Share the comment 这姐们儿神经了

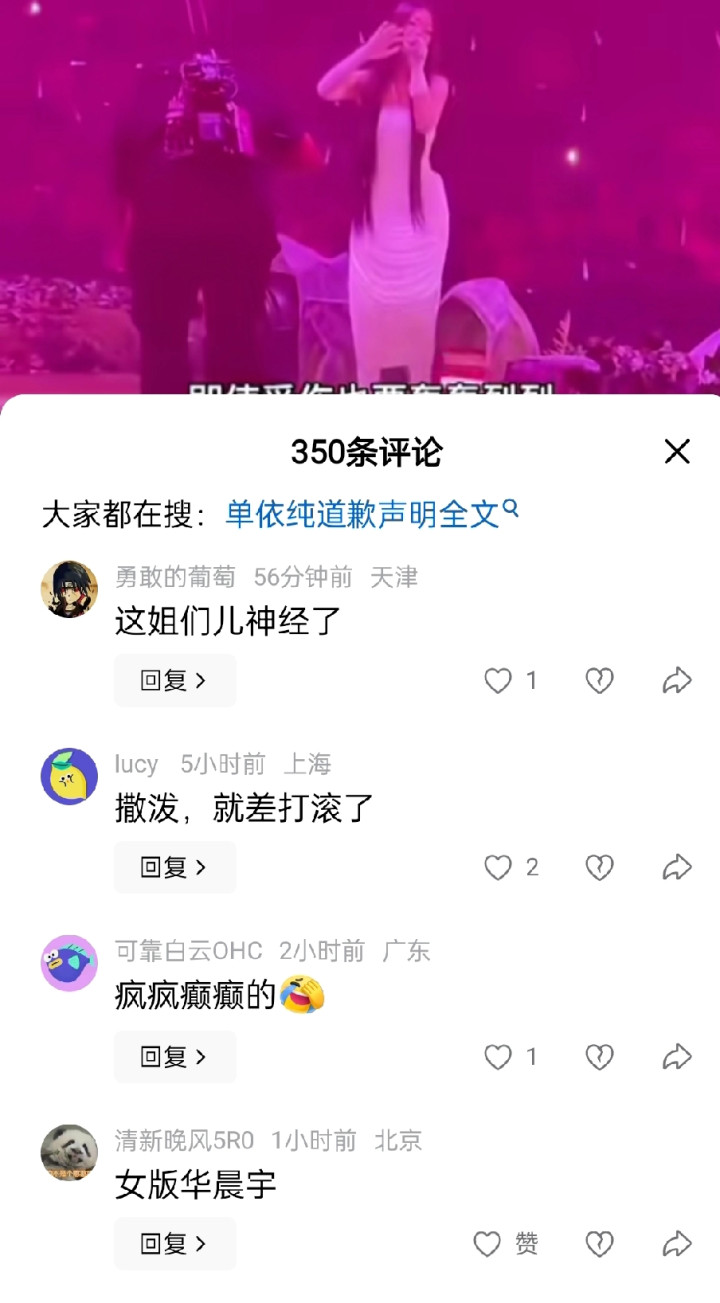pos(677,681)
